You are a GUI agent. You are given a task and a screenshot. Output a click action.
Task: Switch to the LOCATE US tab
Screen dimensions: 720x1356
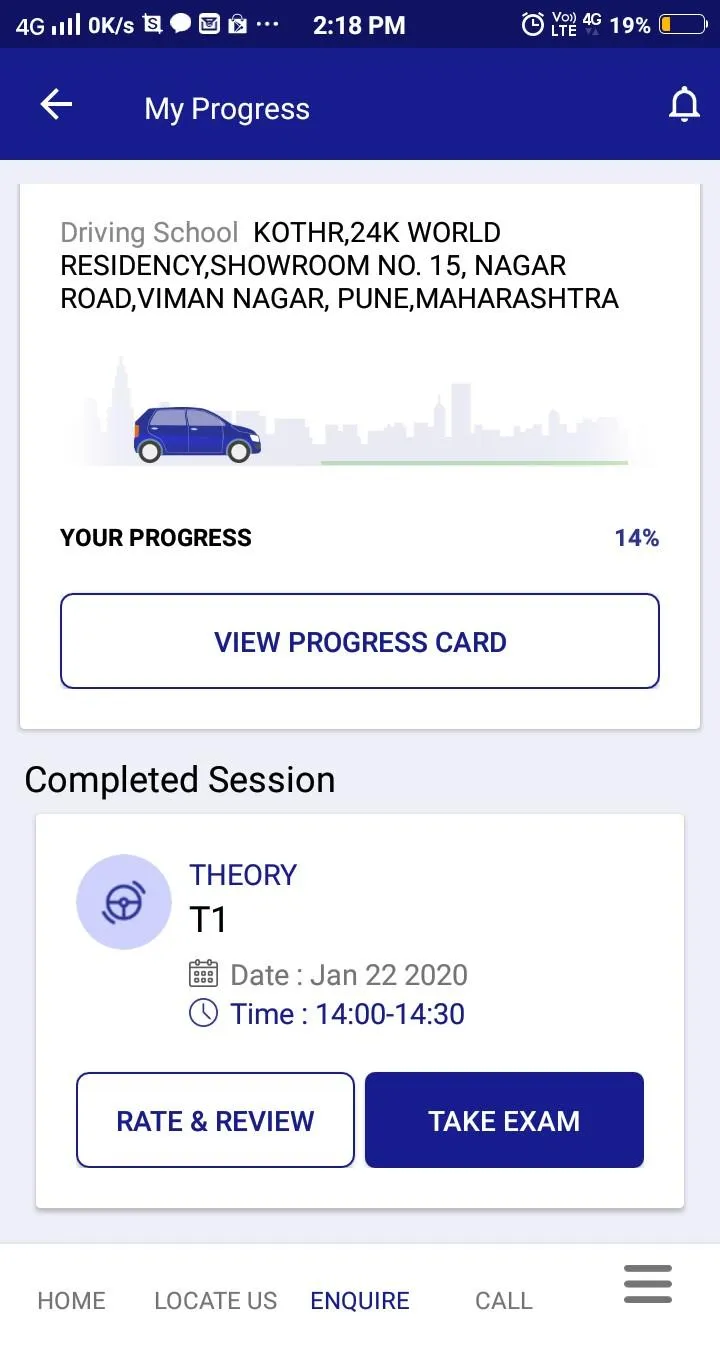[215, 1300]
